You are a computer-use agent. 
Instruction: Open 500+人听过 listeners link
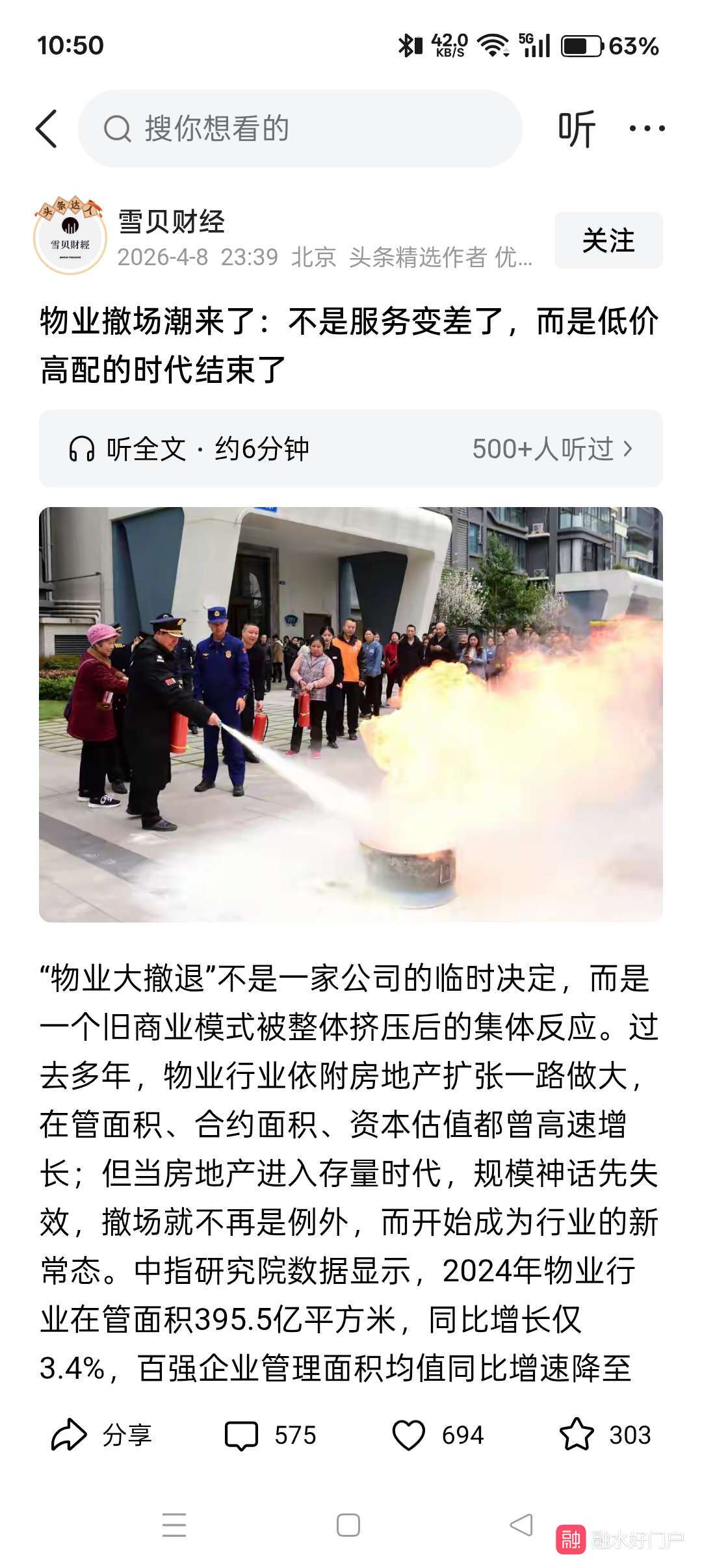pos(551,449)
